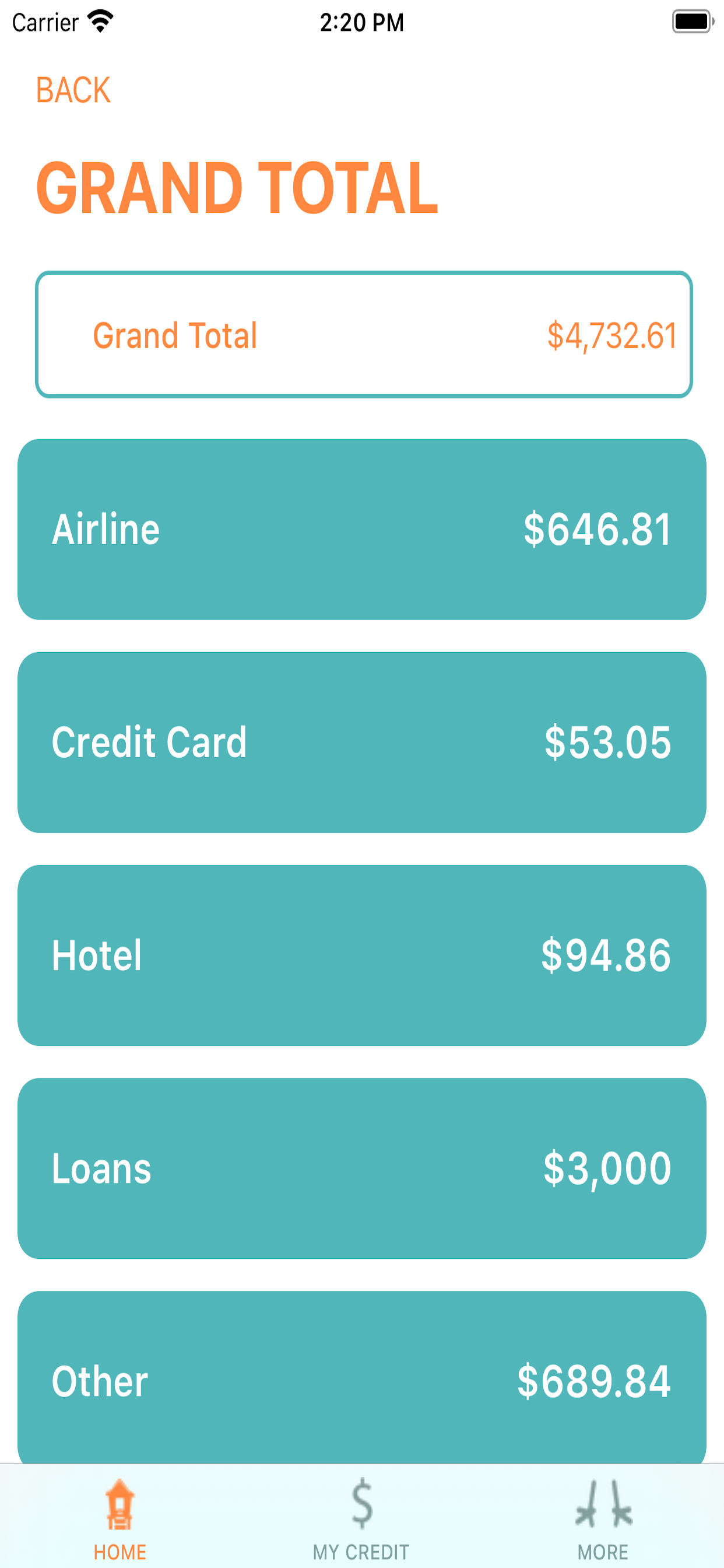
Task: Open the Airline category card
Action: pos(361,529)
